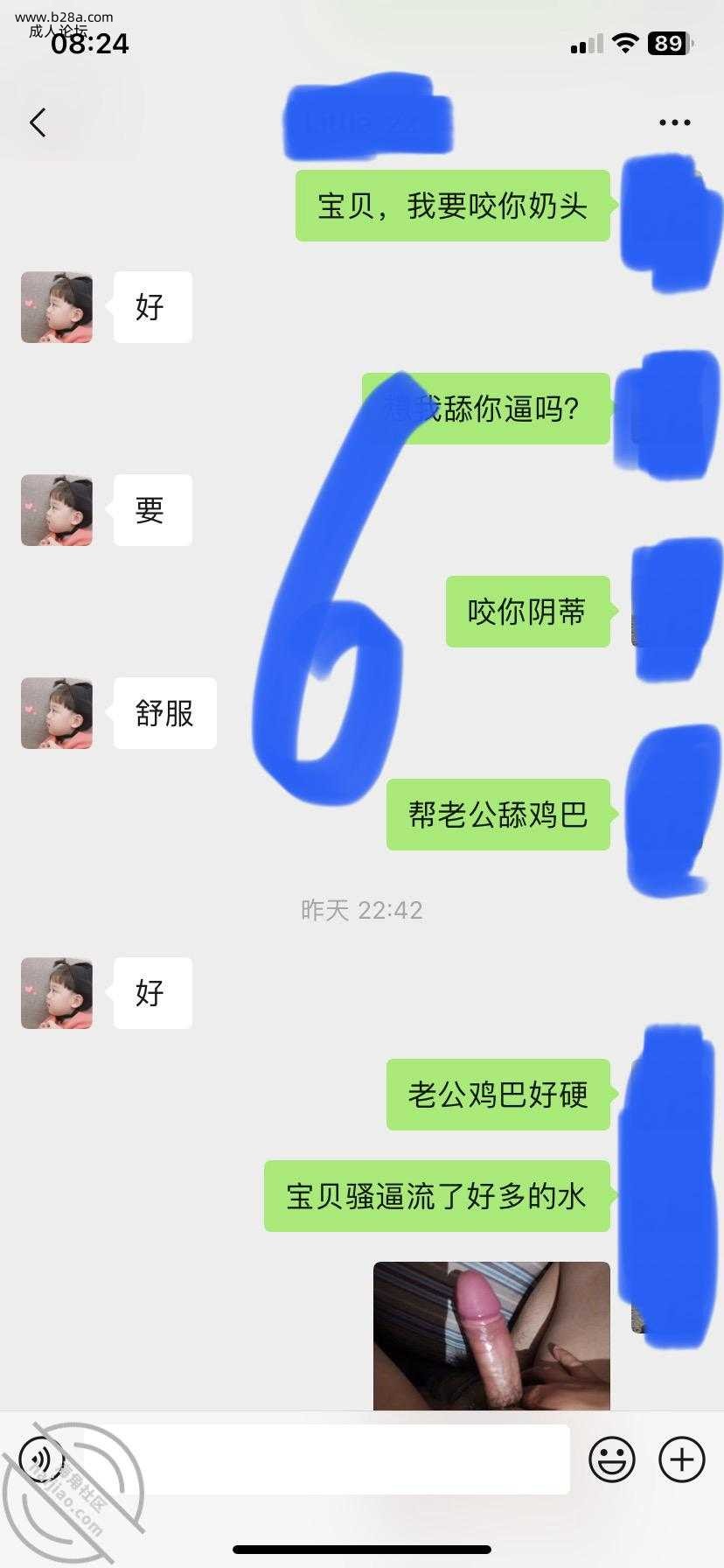Go back to the chat list
The image size is (724, 1568).
38,122
